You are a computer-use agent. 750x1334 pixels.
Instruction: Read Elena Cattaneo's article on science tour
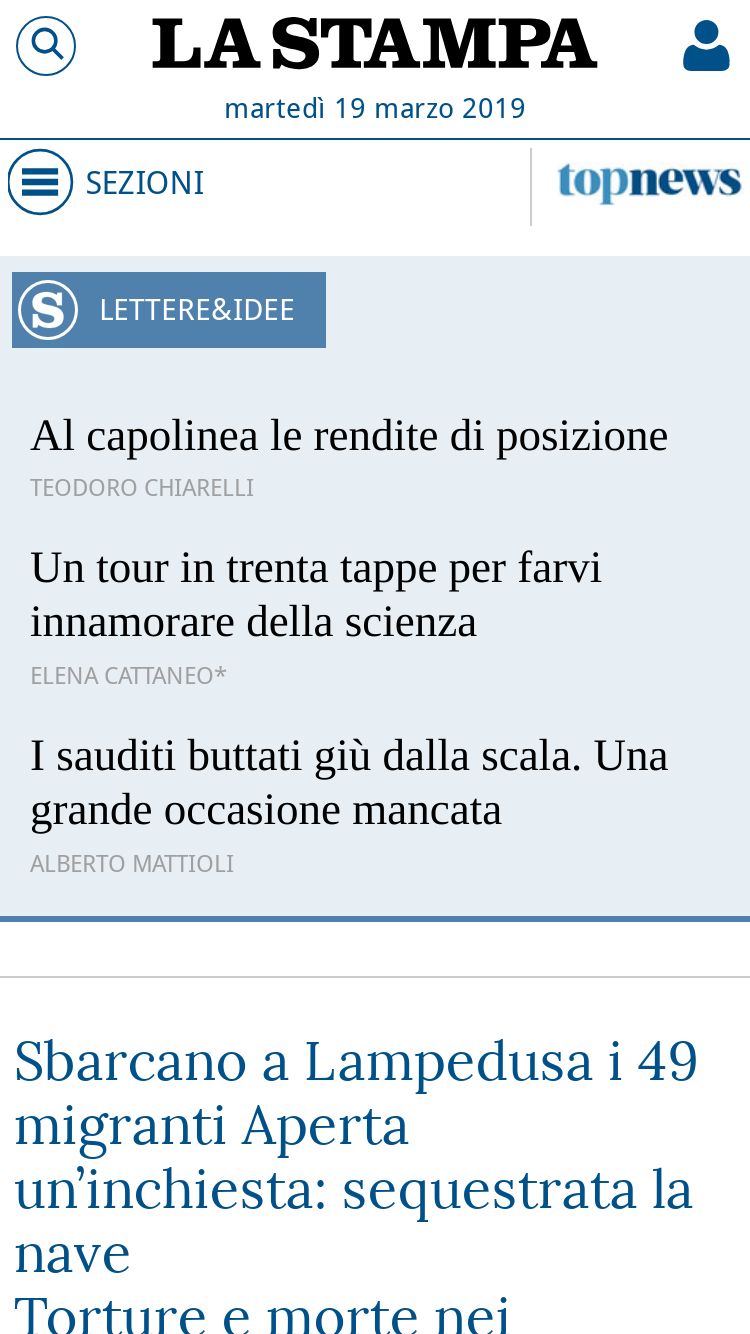coord(316,595)
